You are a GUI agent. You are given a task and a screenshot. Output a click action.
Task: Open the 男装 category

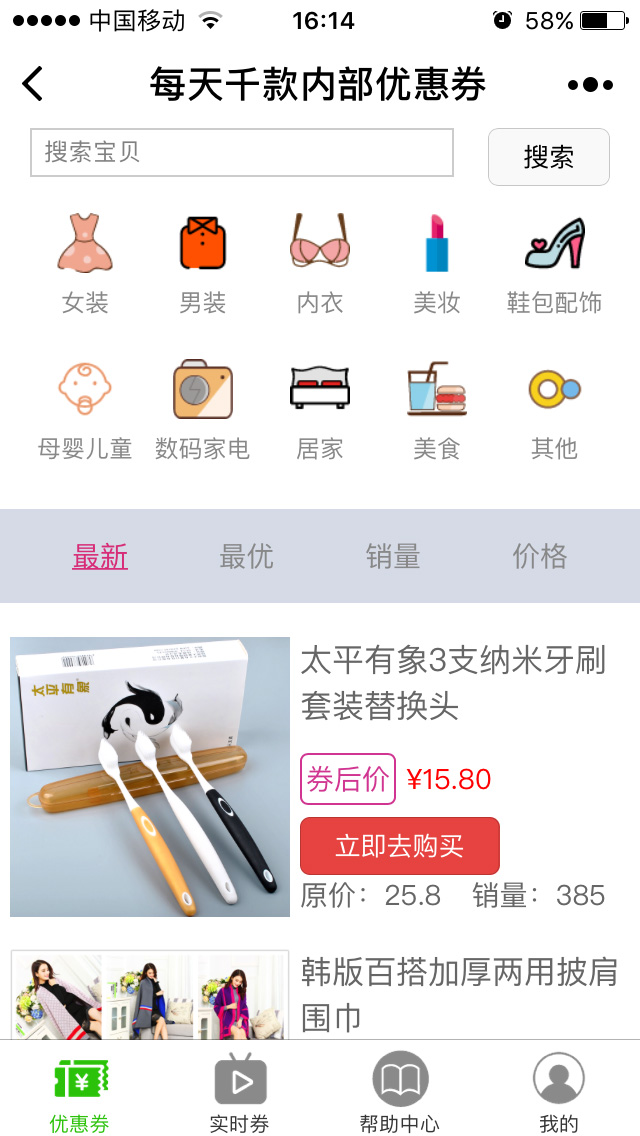(203, 263)
